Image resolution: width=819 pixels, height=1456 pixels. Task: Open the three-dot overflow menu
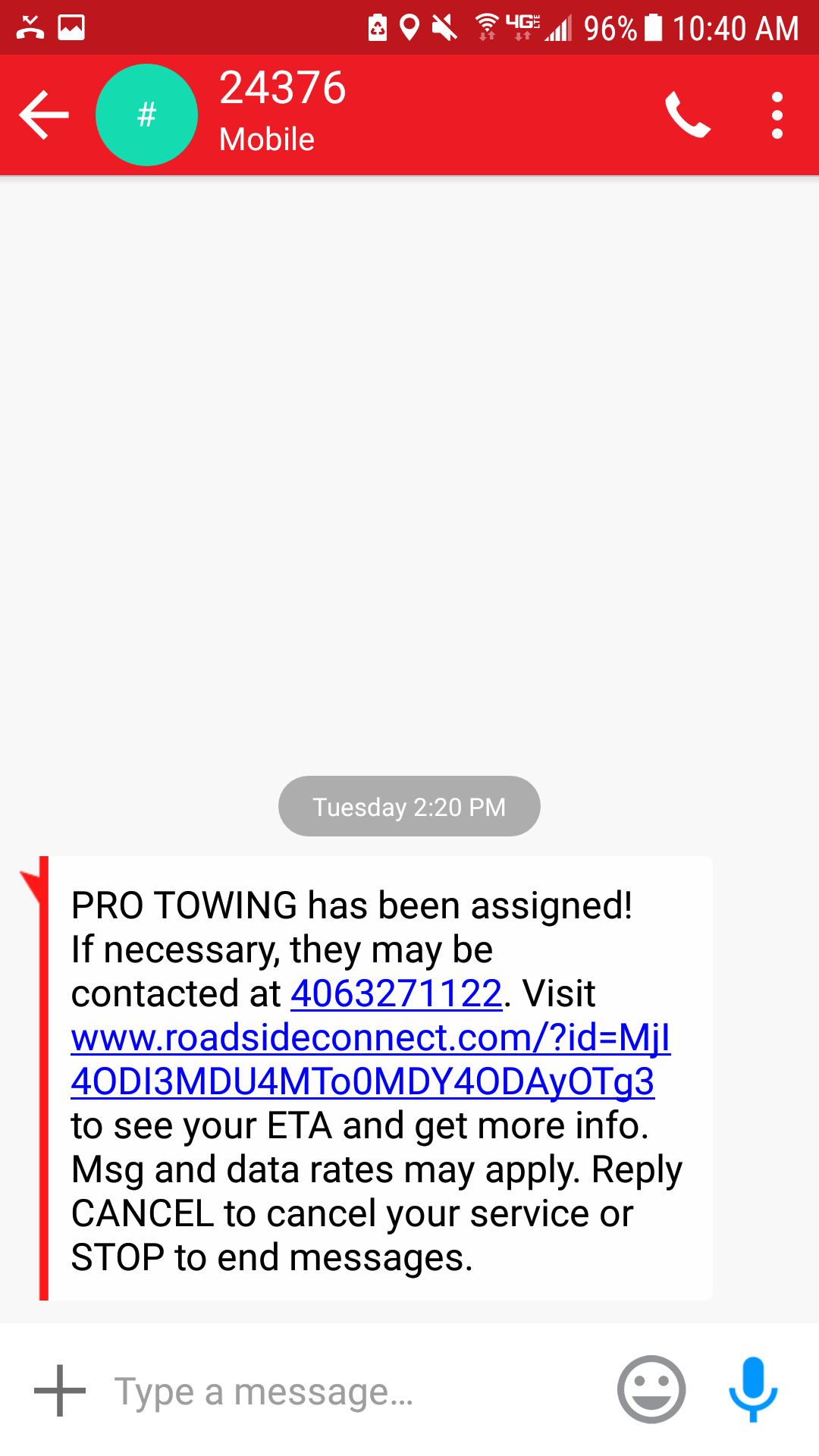coord(777,115)
